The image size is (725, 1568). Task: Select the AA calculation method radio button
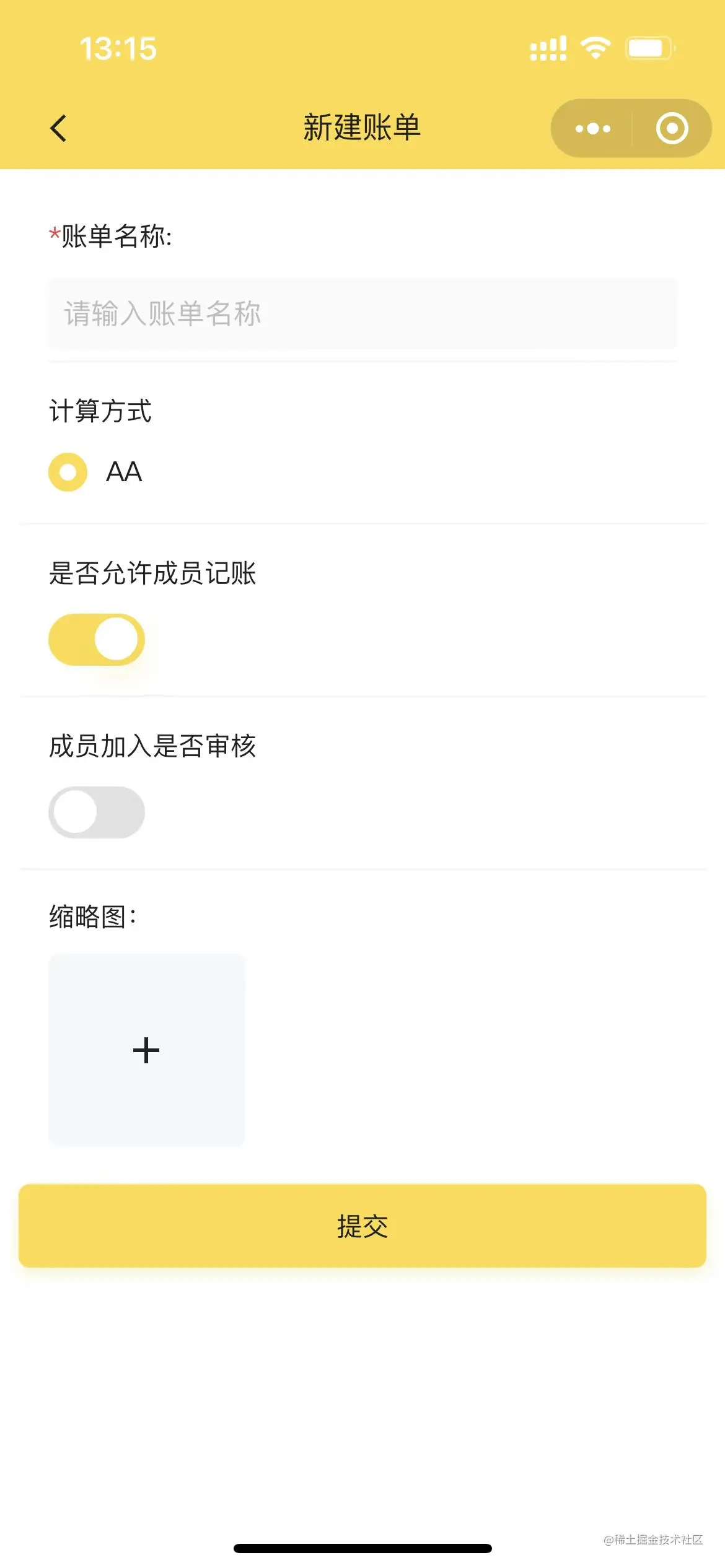pyautogui.click(x=67, y=473)
